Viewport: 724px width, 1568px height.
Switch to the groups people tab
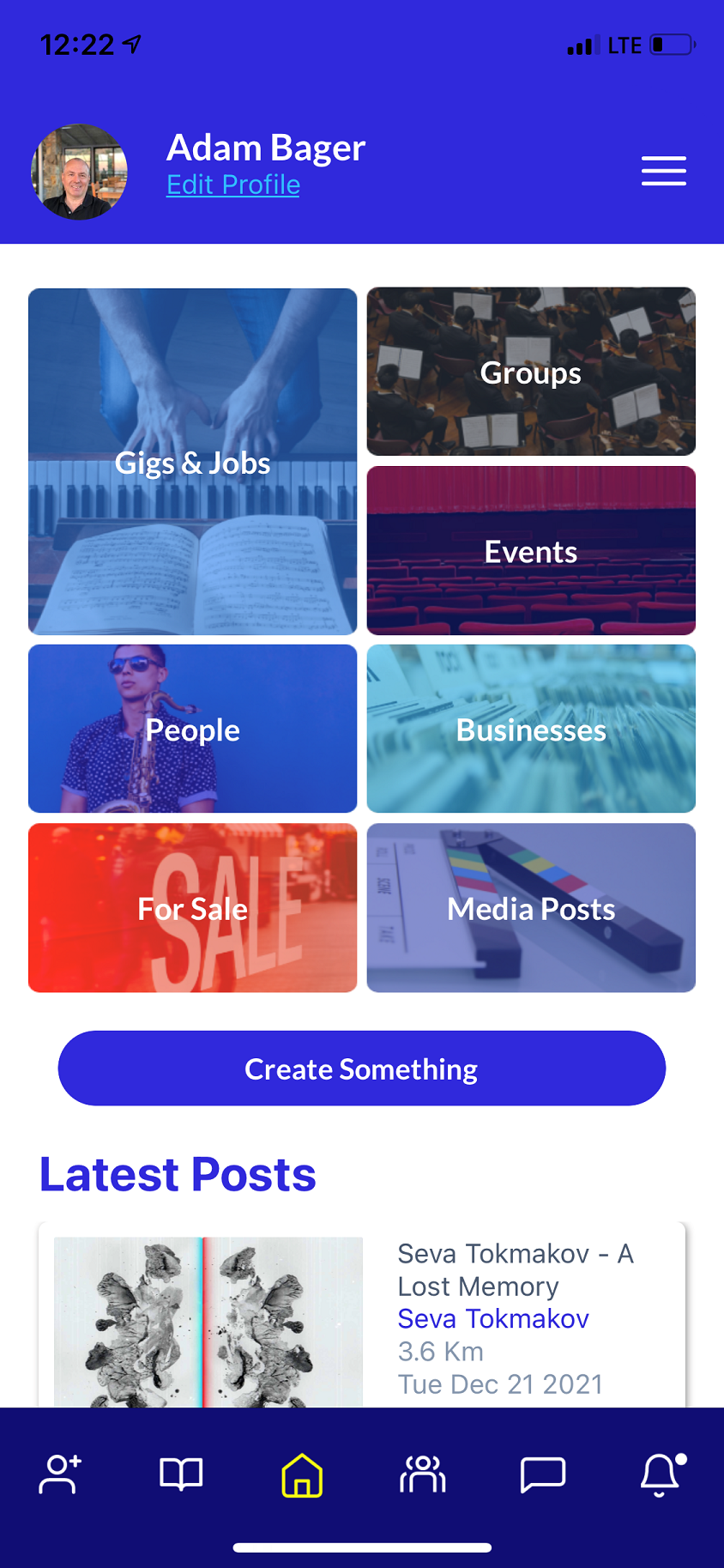[422, 1474]
